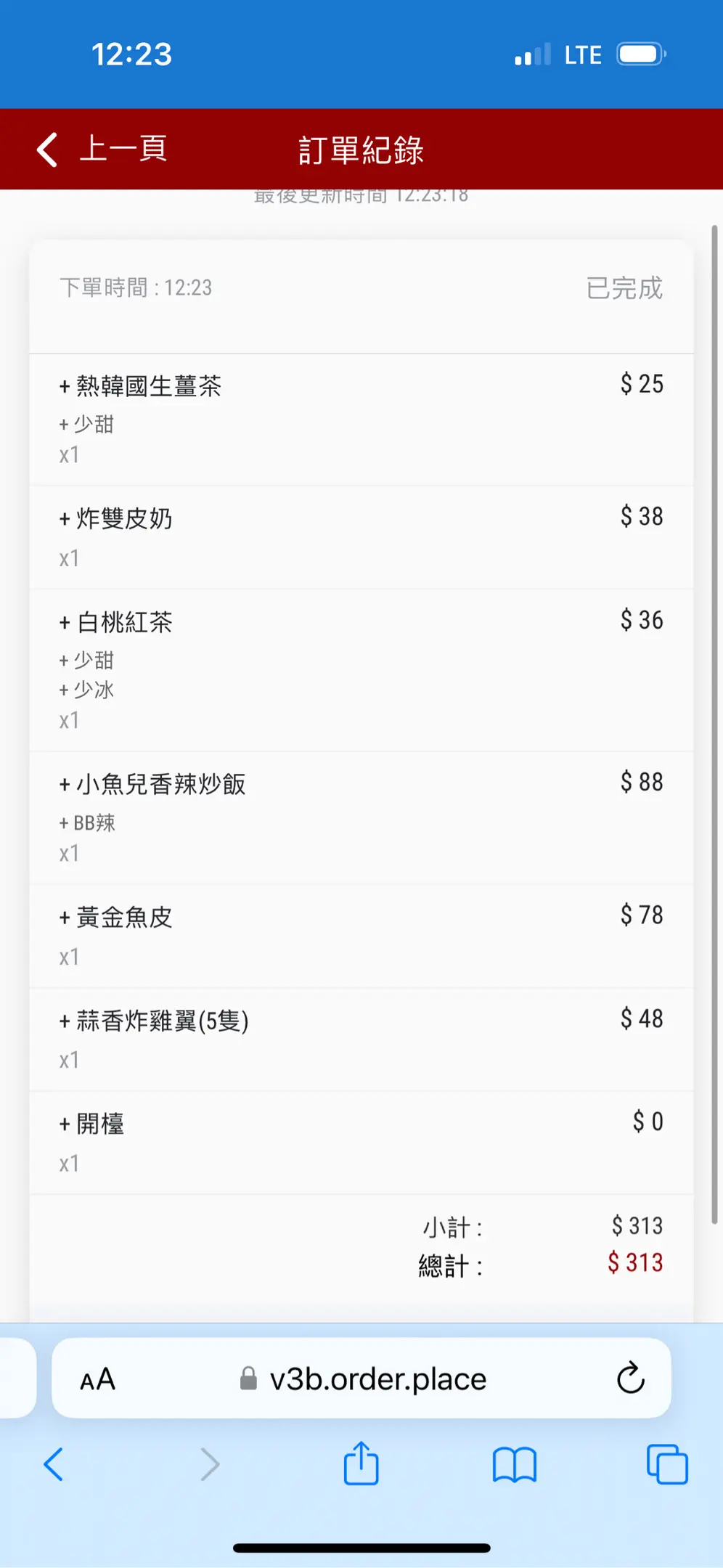Viewport: 723px width, 1568px height.
Task: Reload the page
Action: [630, 1378]
